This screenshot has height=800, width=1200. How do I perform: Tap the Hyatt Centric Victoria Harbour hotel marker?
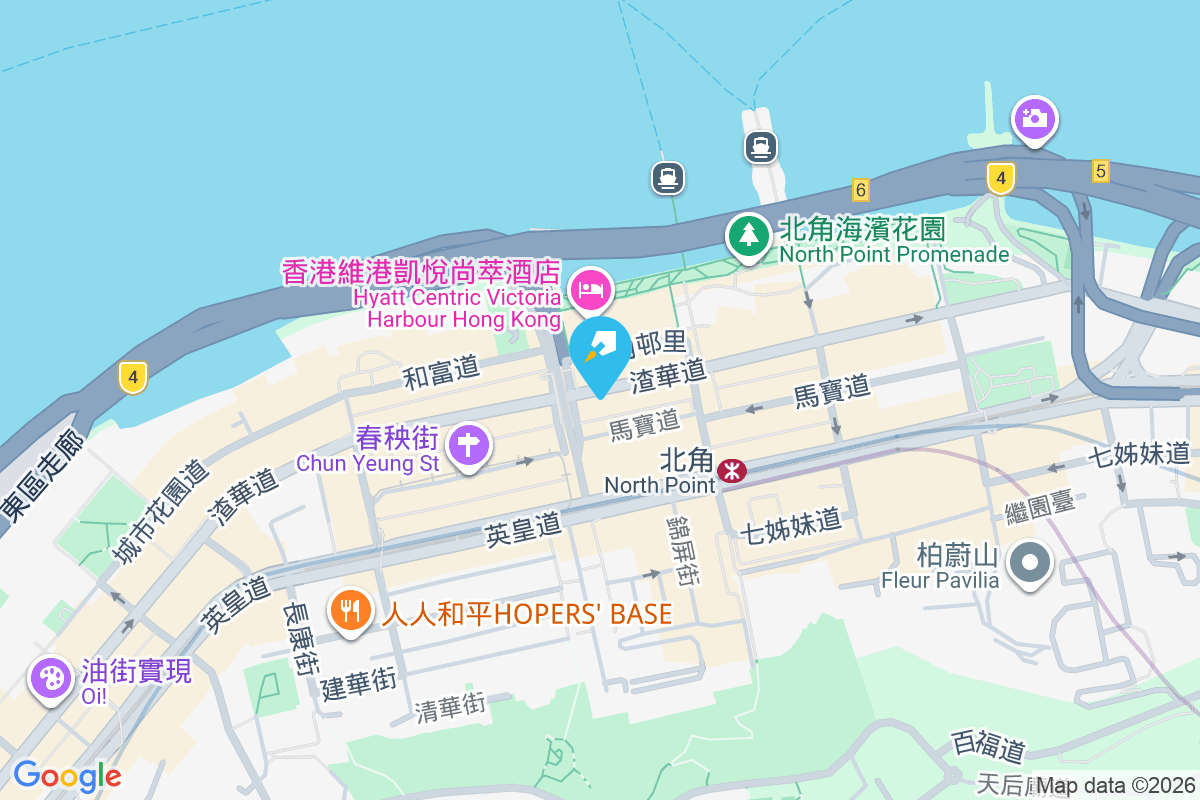coord(591,289)
